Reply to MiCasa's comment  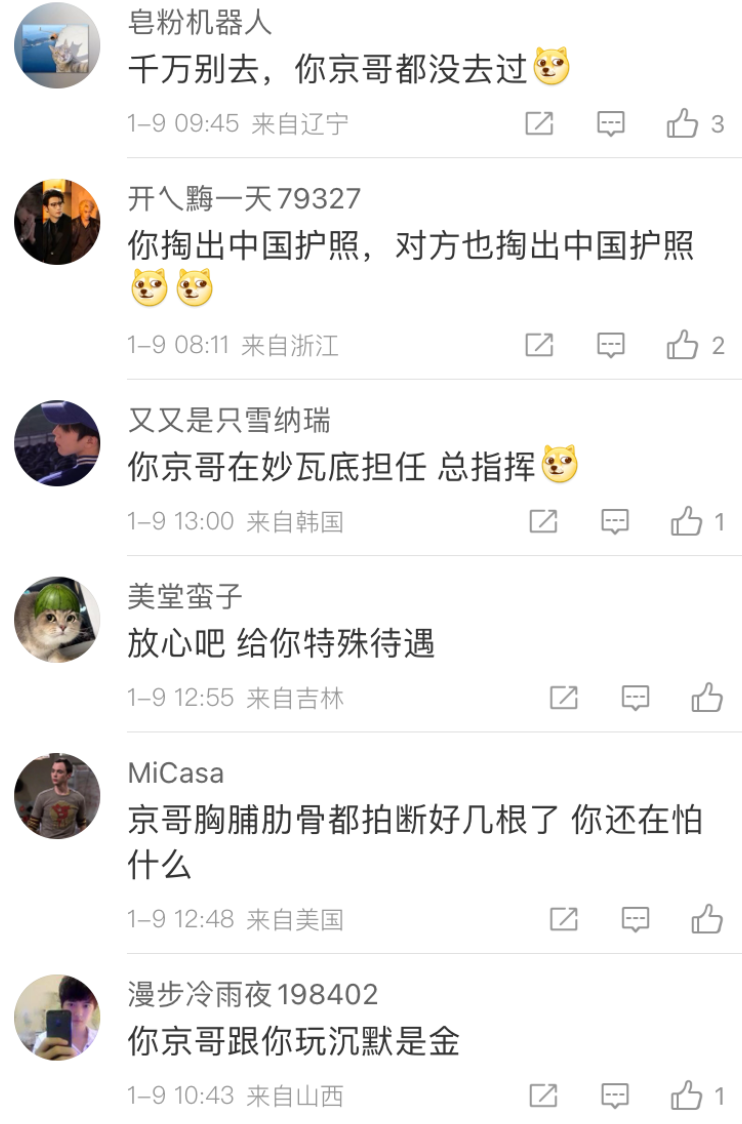[635, 920]
